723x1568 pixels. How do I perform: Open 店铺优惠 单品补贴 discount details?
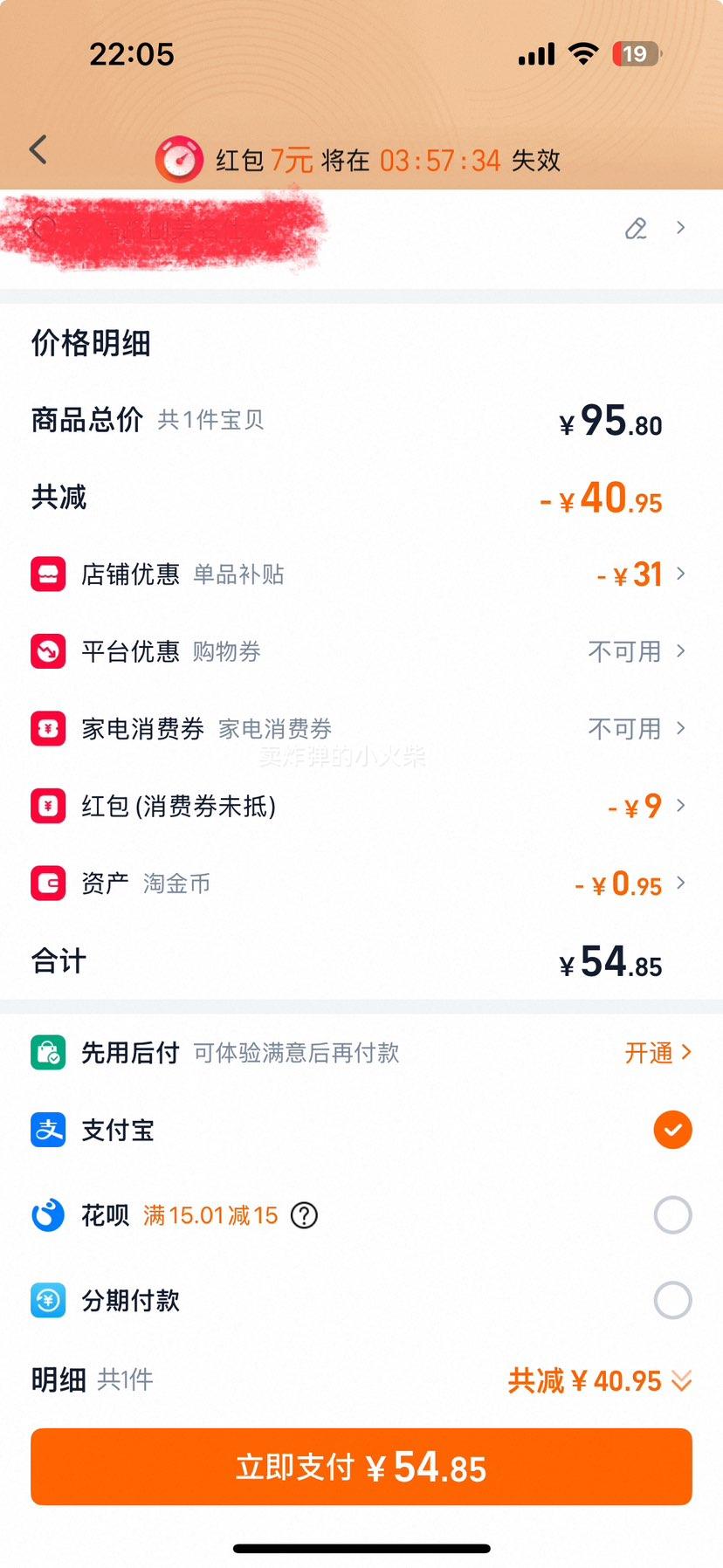click(361, 574)
